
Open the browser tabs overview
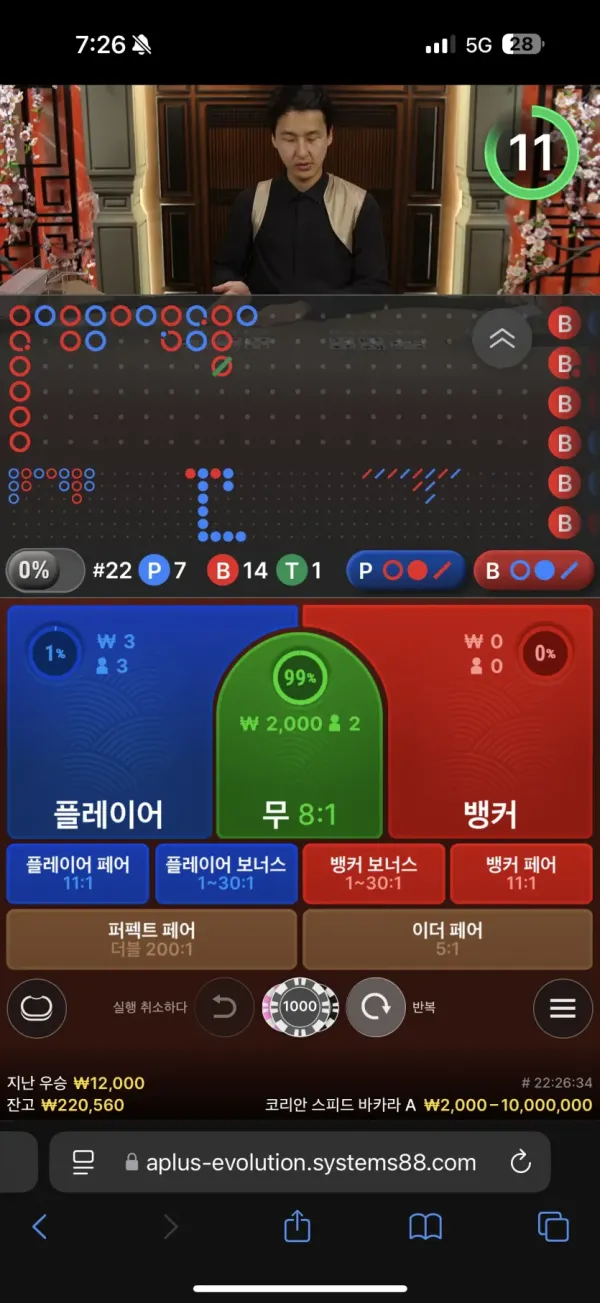pos(552,1227)
